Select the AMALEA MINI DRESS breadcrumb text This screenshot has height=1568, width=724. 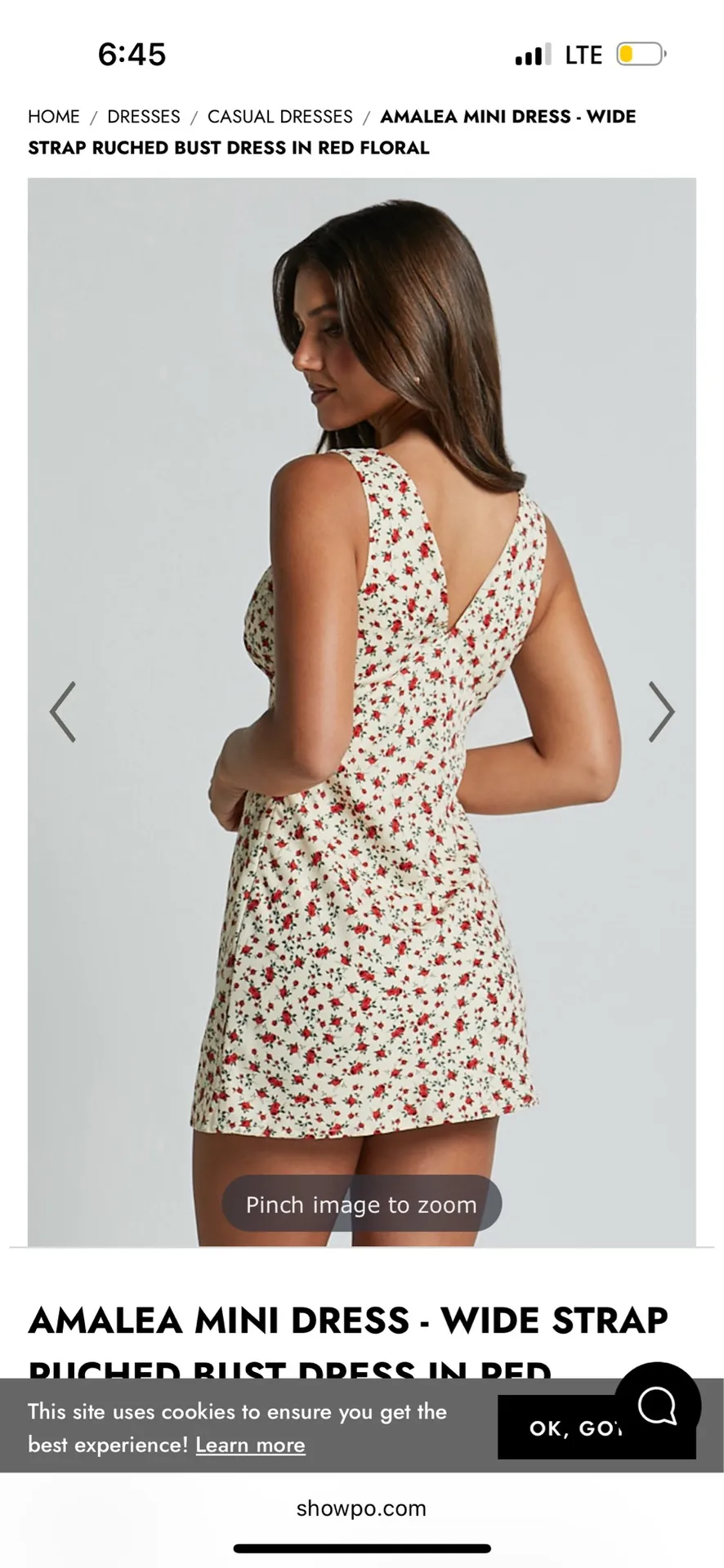coord(508,116)
